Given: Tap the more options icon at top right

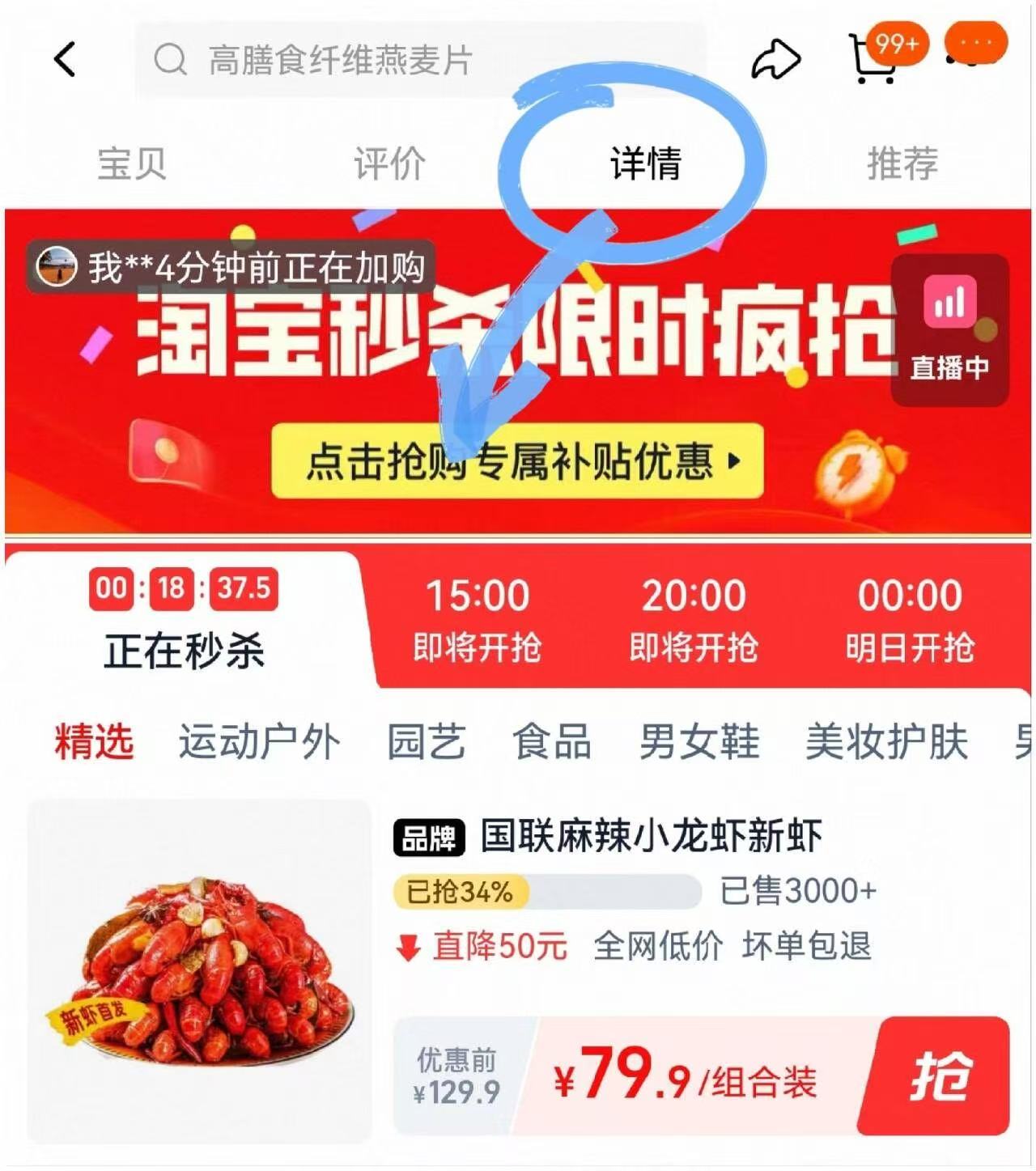Looking at the screenshot, I should pyautogui.click(x=975, y=45).
